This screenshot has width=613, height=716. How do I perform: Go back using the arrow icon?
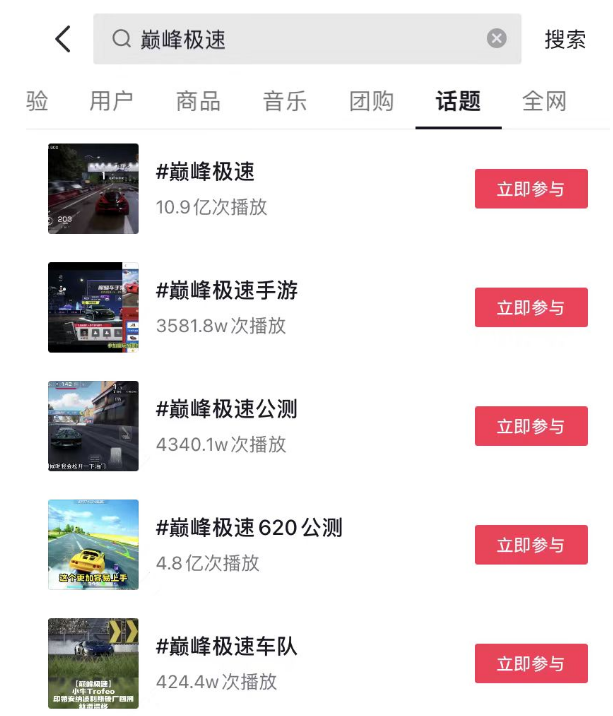pyautogui.click(x=63, y=39)
